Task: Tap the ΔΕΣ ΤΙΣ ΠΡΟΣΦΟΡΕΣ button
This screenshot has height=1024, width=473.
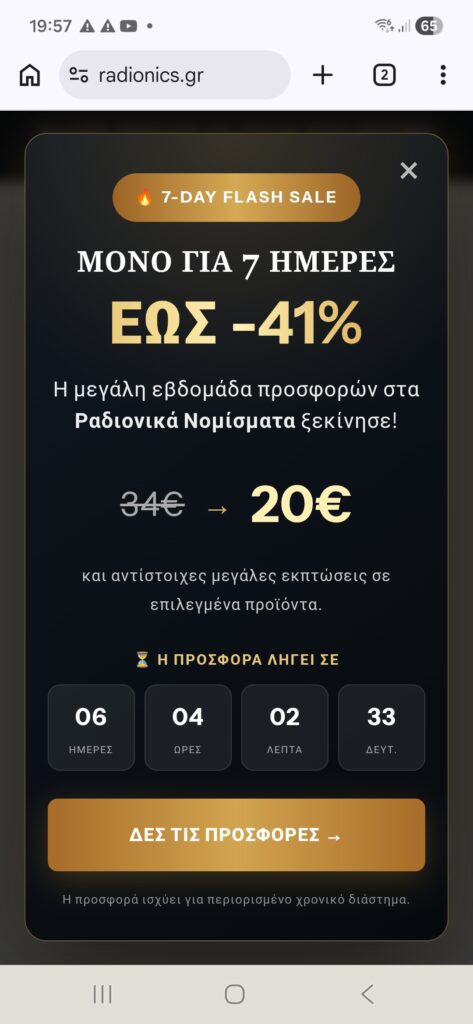Action: (236, 835)
